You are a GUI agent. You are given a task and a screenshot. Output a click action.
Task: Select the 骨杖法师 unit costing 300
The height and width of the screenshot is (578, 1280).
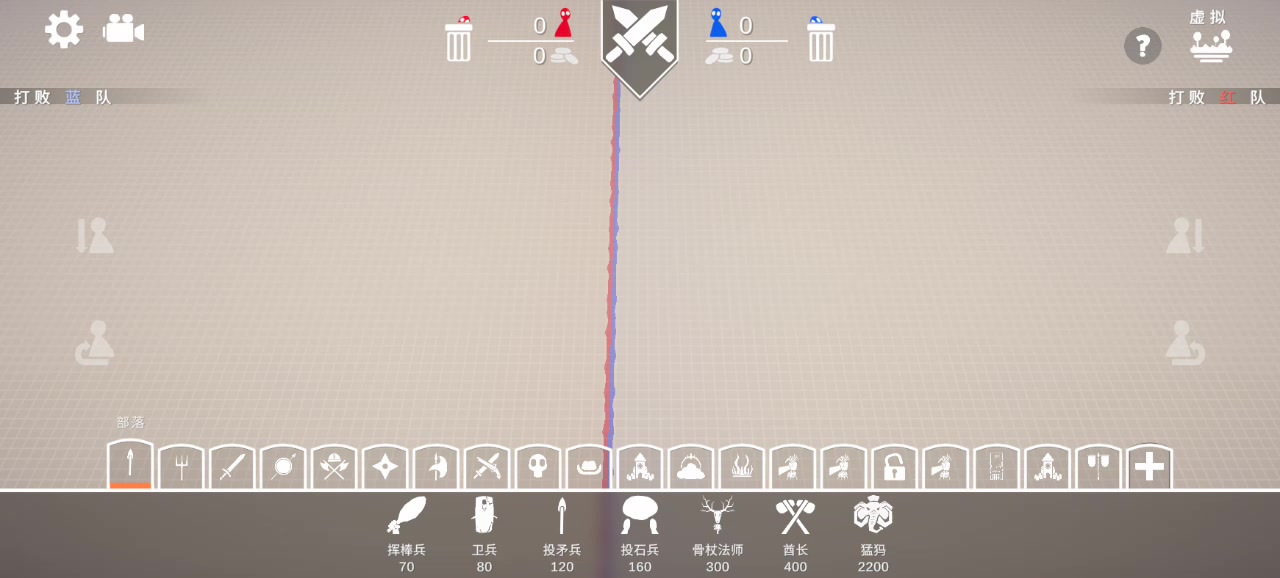point(717,527)
